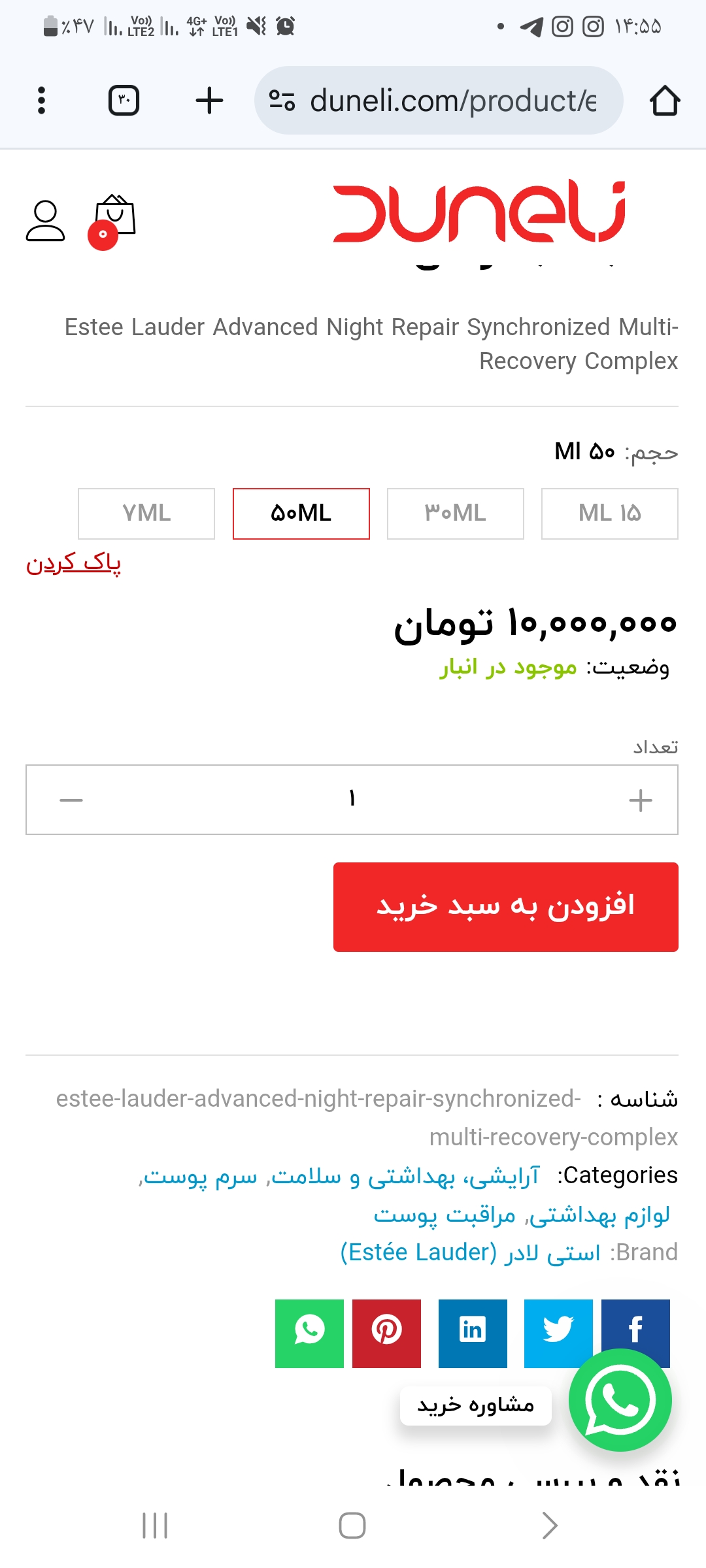
Task: Open the user account icon
Action: pos(45,221)
